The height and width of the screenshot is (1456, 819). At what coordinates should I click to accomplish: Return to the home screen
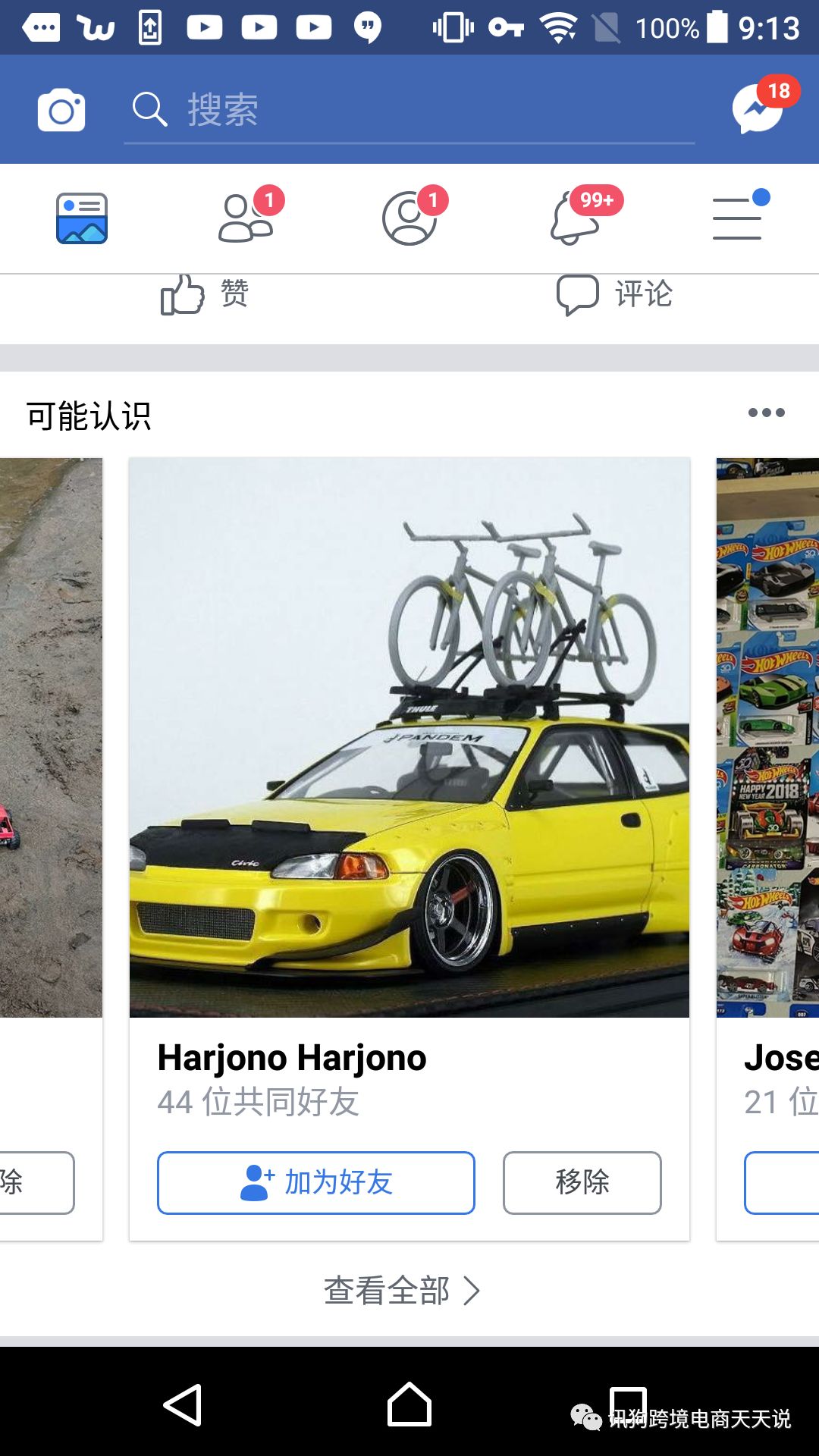pos(409,1405)
